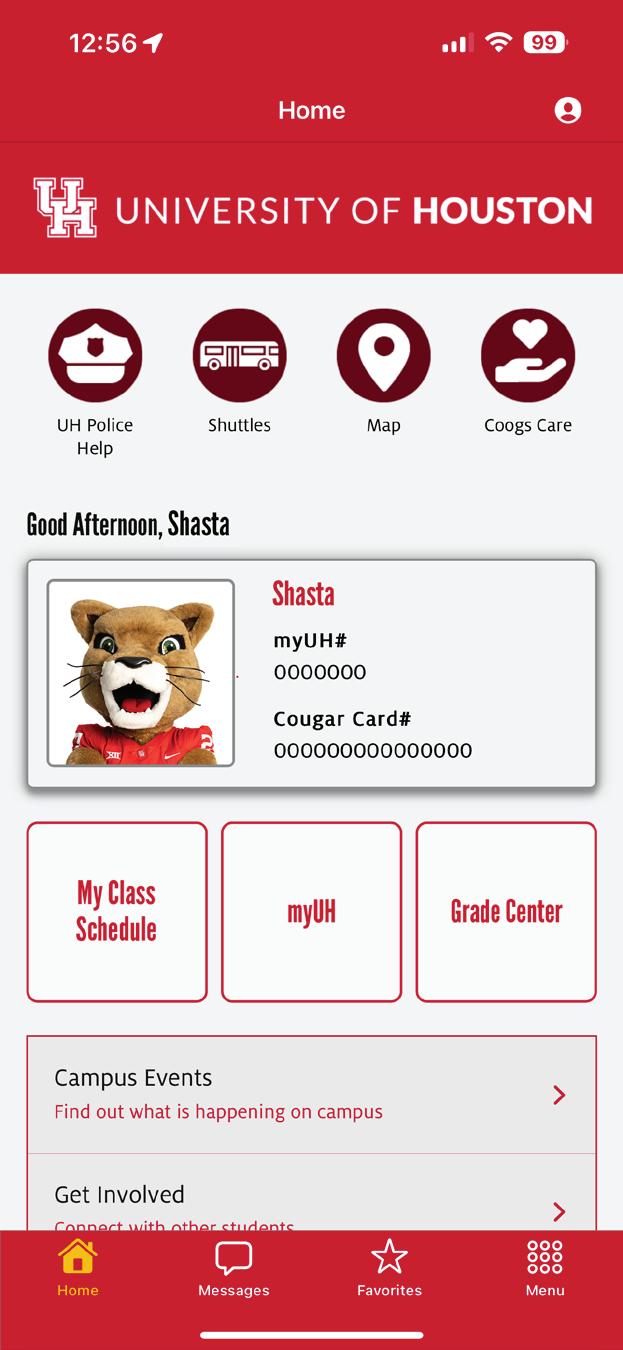The image size is (623, 1350).
Task: Open the profile account icon
Action: pyautogui.click(x=567, y=110)
